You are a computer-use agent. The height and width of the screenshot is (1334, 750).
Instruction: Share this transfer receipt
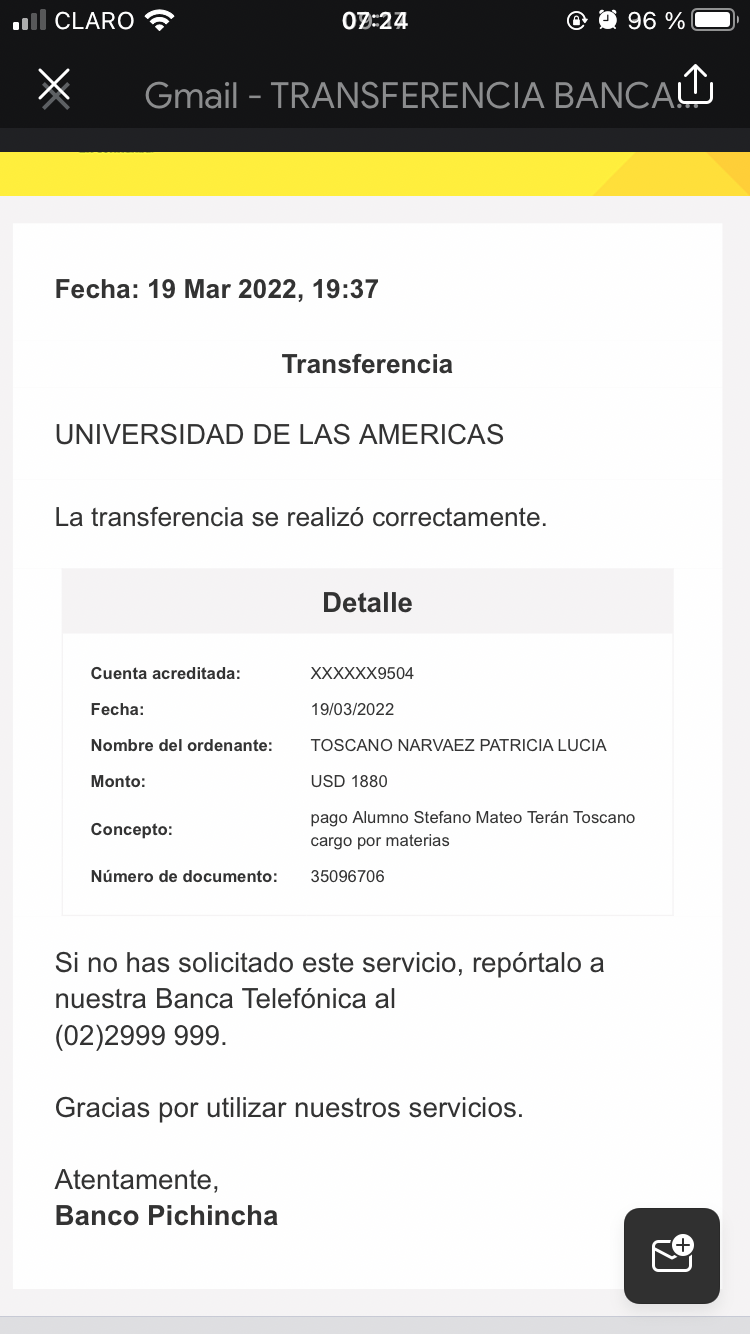695,85
